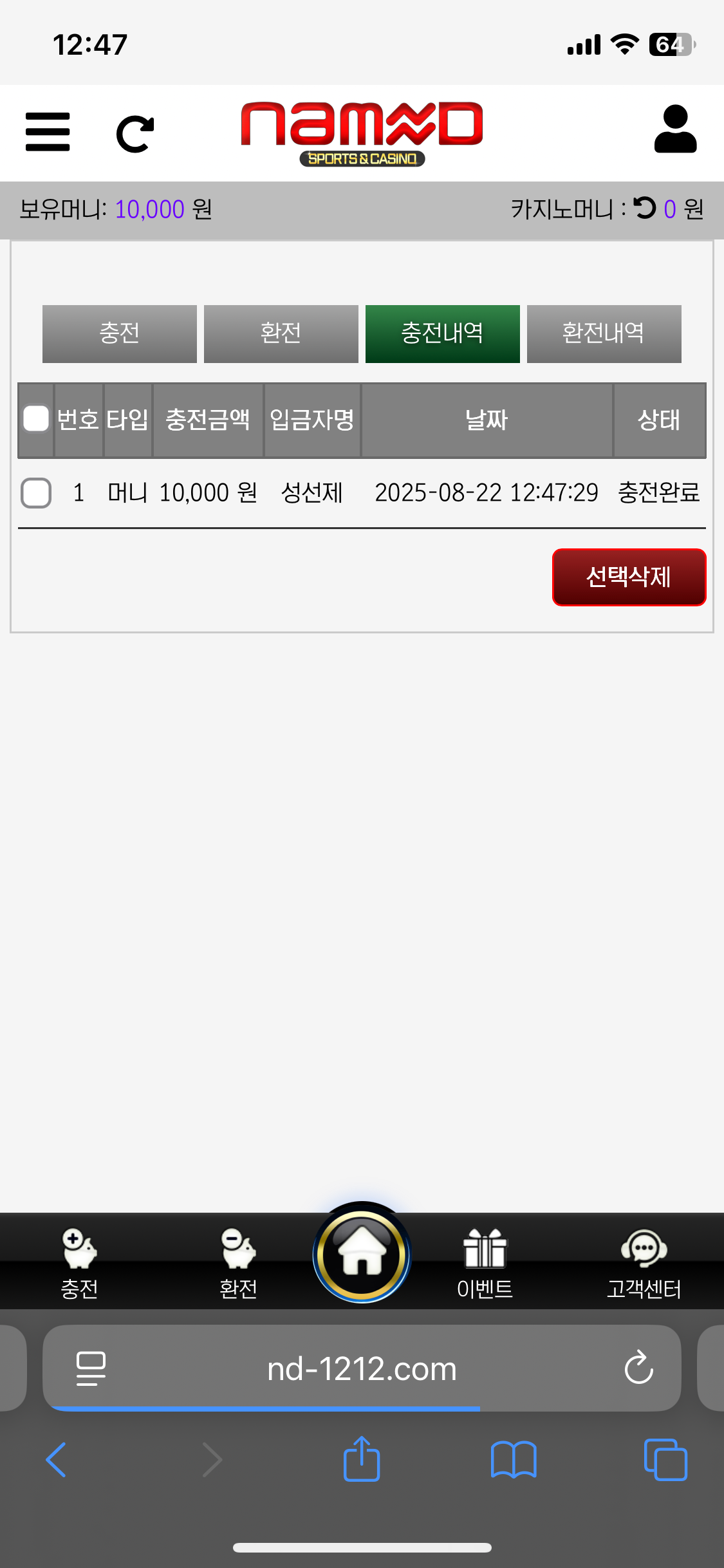
Task: Refresh the page using the header reload icon
Action: point(135,134)
